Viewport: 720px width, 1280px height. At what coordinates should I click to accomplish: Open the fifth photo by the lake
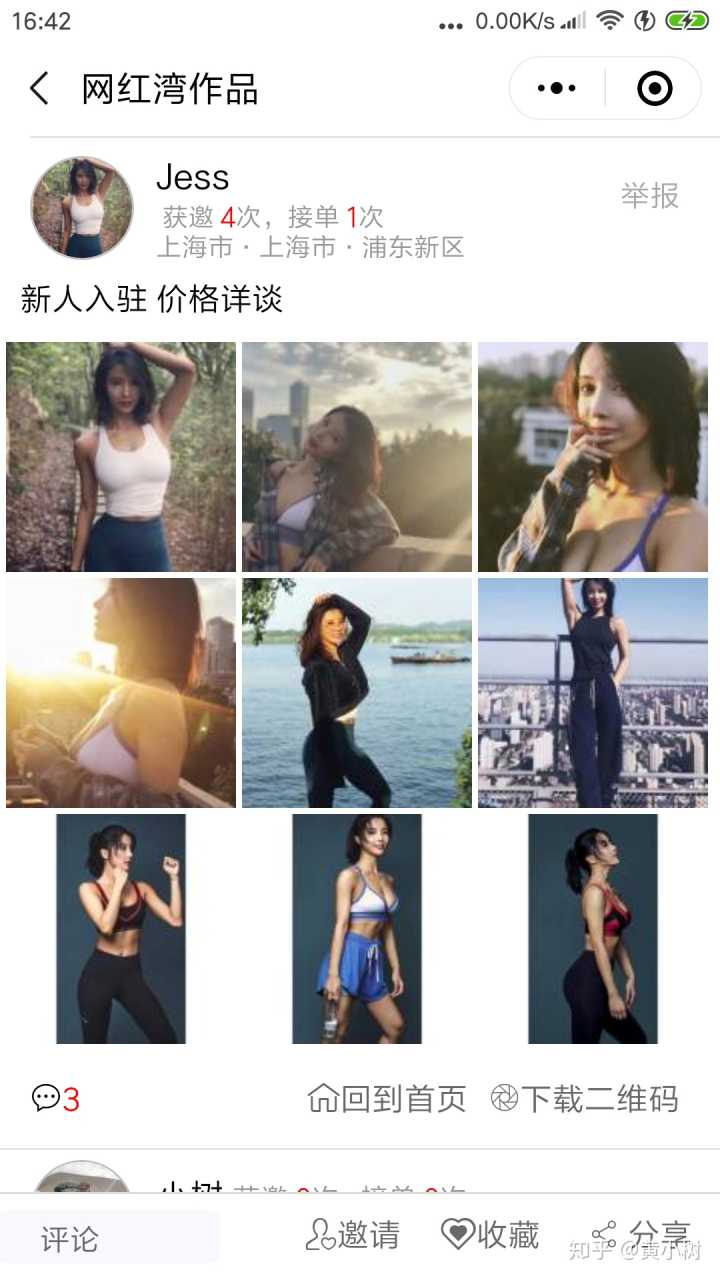[x=357, y=693]
